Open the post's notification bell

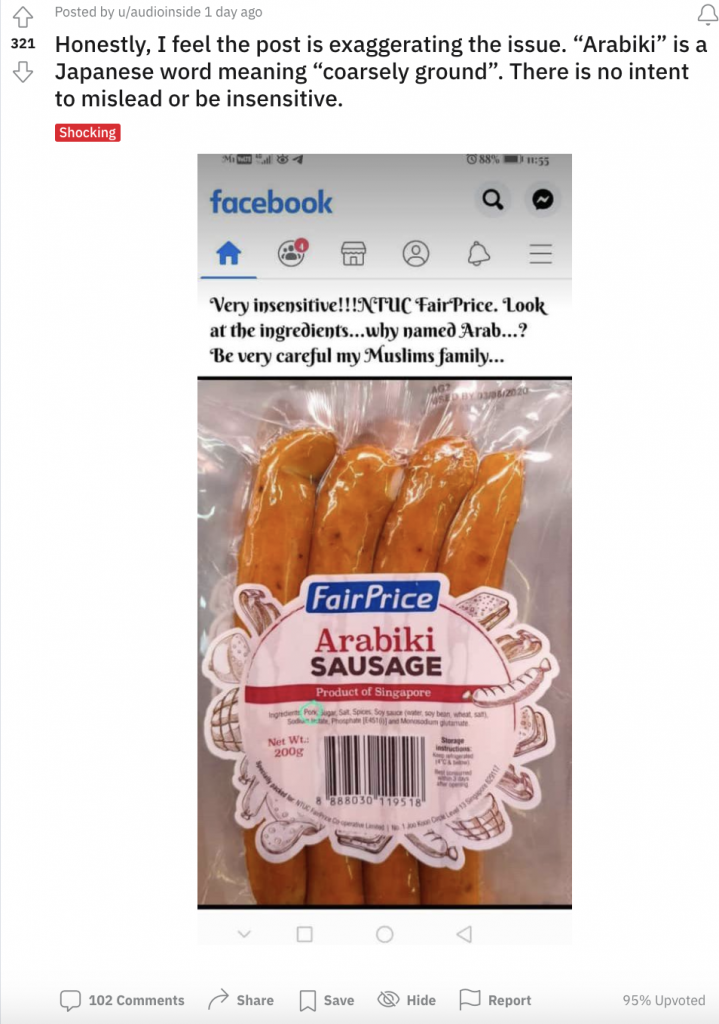pos(705,13)
